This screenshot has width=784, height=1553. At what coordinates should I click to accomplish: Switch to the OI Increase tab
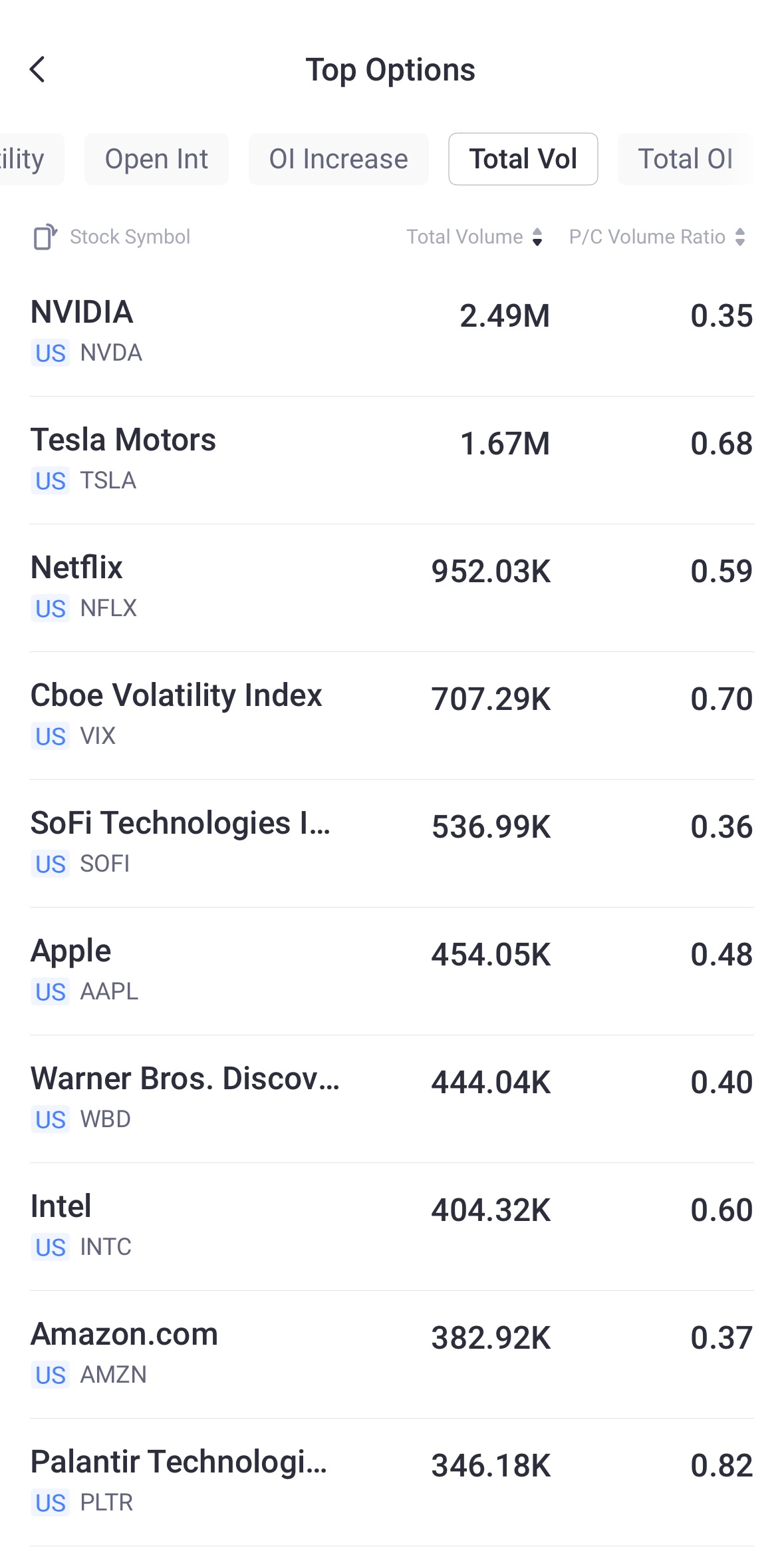338,158
